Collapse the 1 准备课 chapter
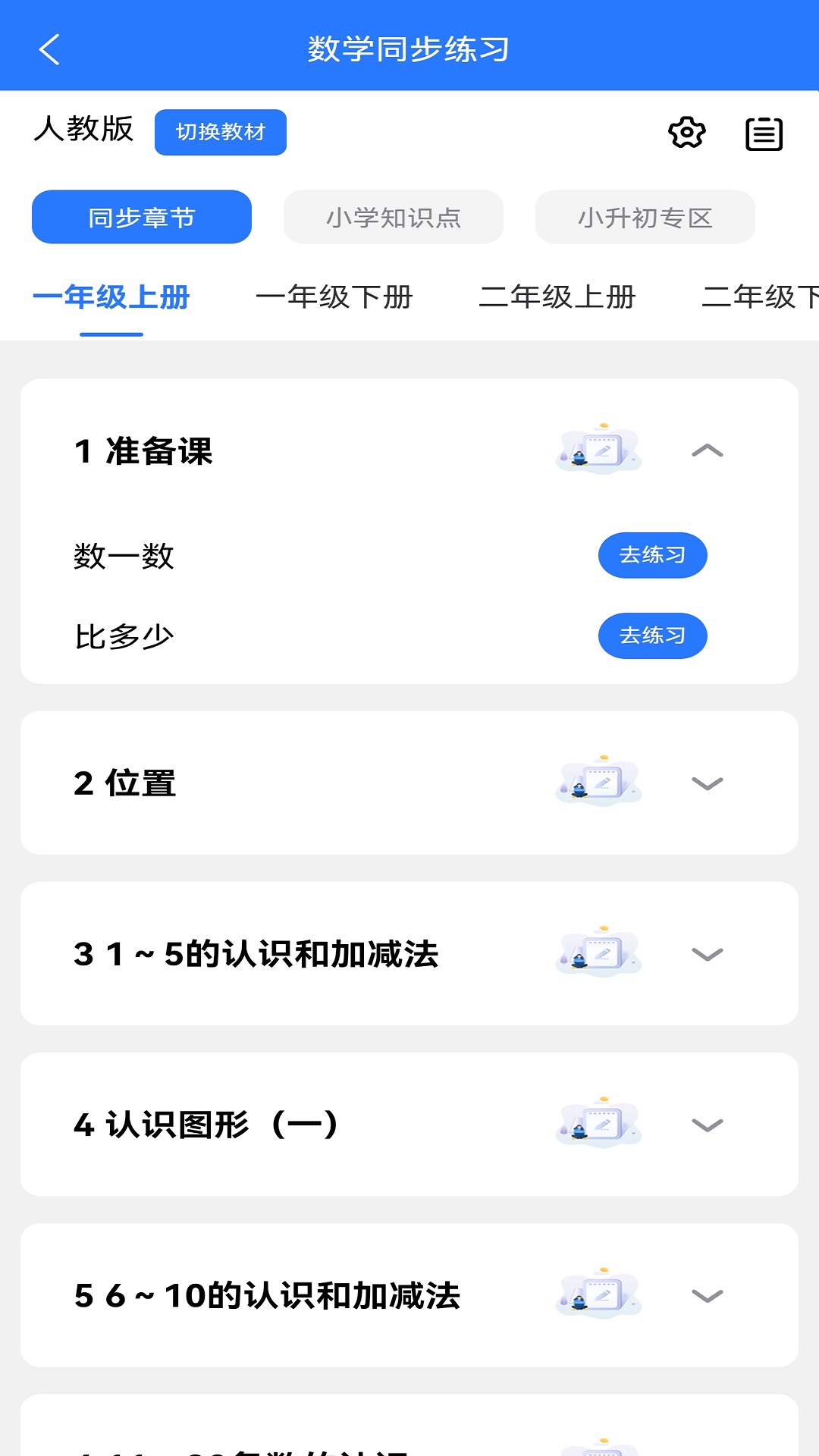Screen dimensions: 819x1456 [708, 449]
